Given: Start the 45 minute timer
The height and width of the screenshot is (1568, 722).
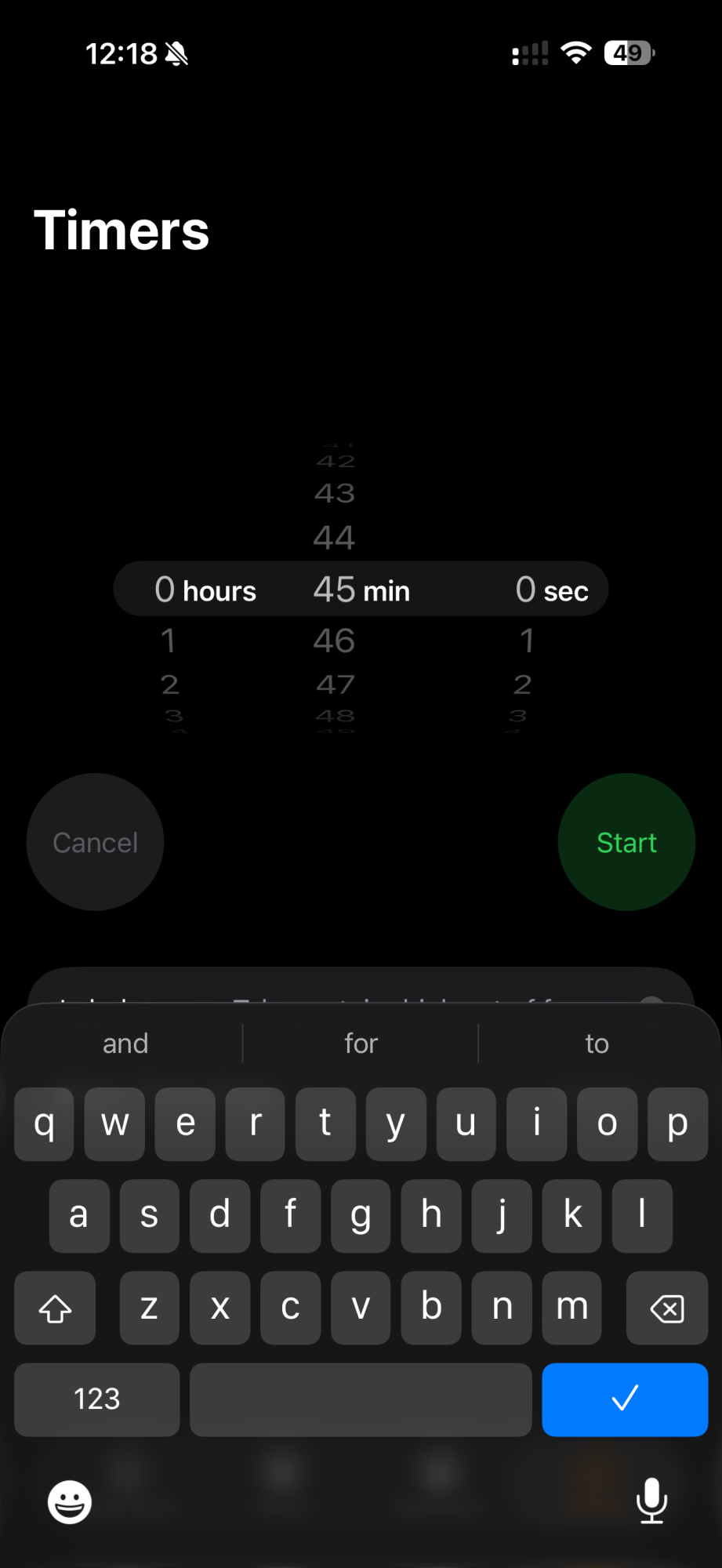Looking at the screenshot, I should tap(626, 842).
